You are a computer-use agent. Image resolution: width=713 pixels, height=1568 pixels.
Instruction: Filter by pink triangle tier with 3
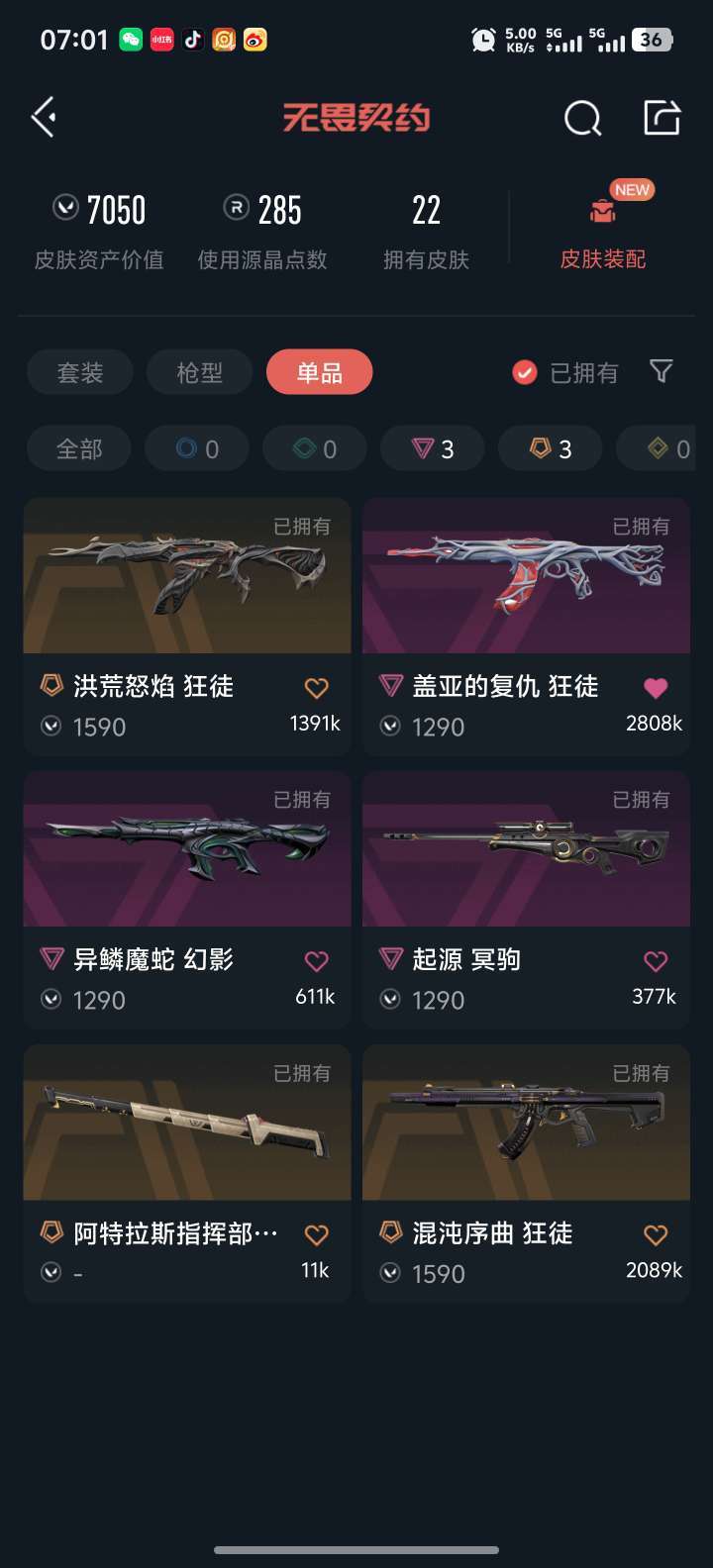click(x=433, y=449)
